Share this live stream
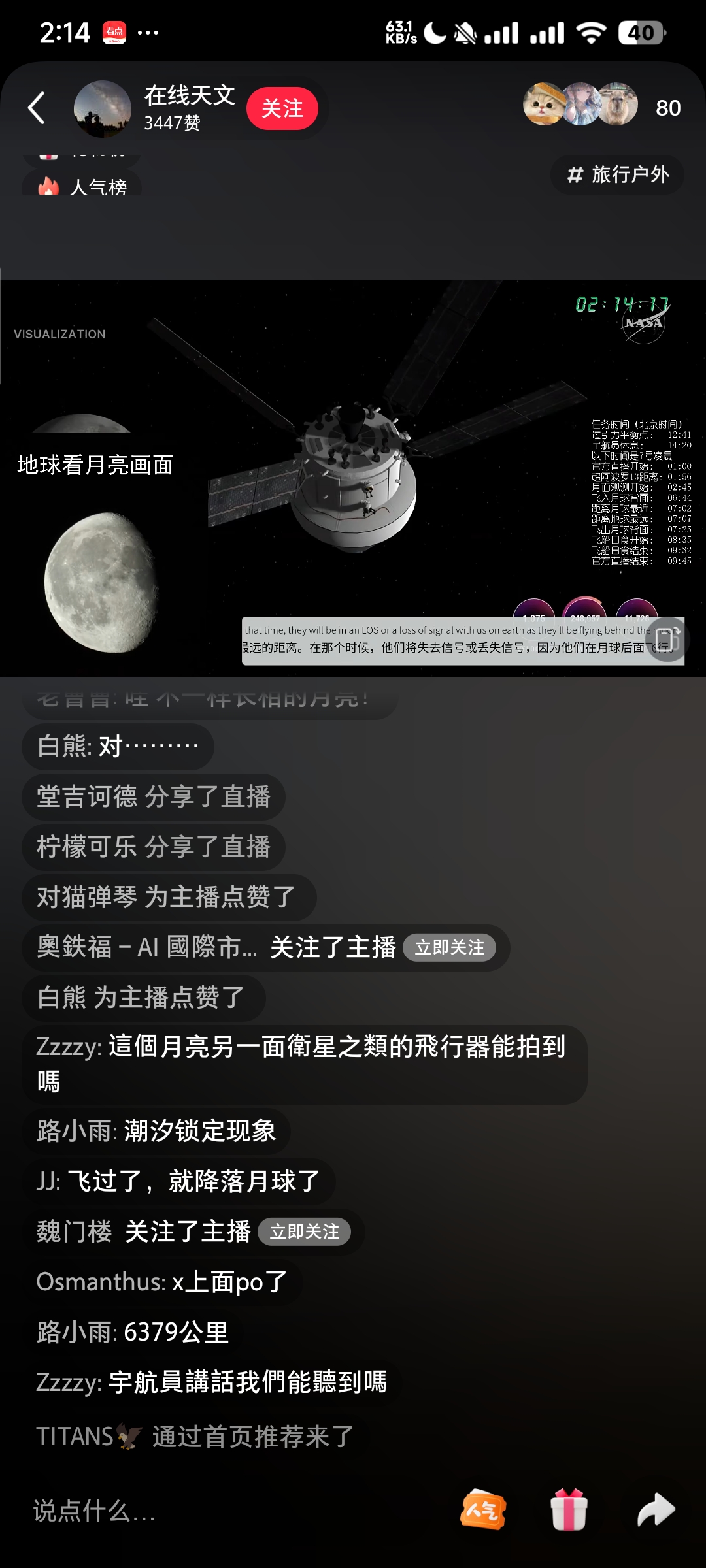Viewport: 706px width, 1568px height. 656,1510
